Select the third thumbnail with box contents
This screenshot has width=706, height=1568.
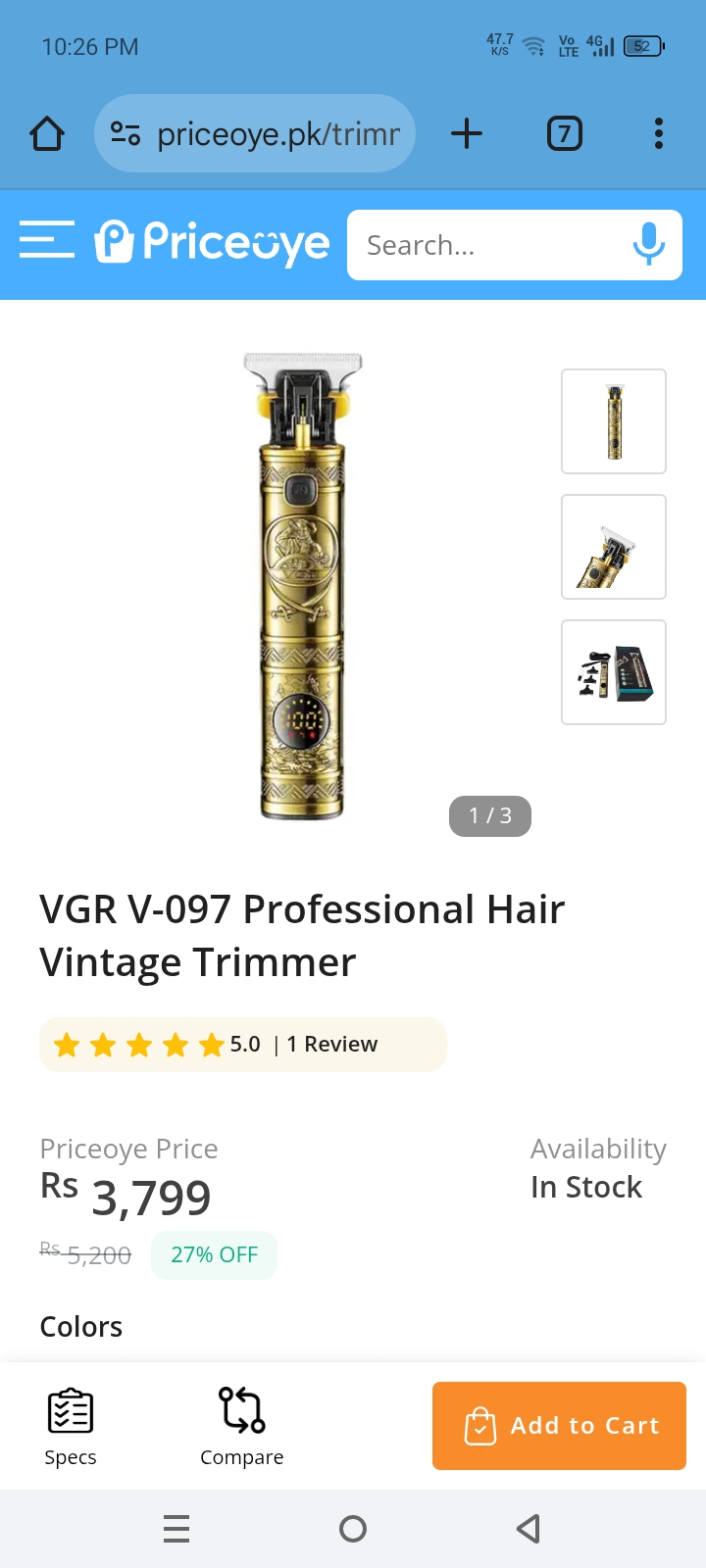pos(614,672)
